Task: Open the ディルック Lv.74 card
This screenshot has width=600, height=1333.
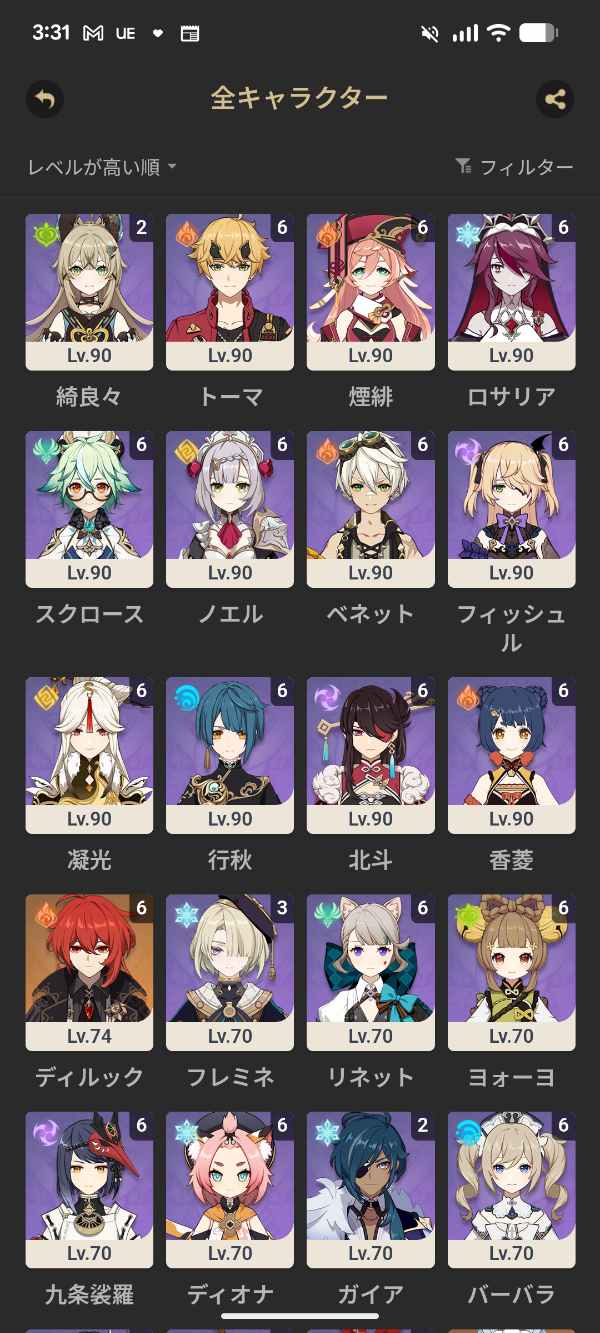Action: click(x=89, y=971)
